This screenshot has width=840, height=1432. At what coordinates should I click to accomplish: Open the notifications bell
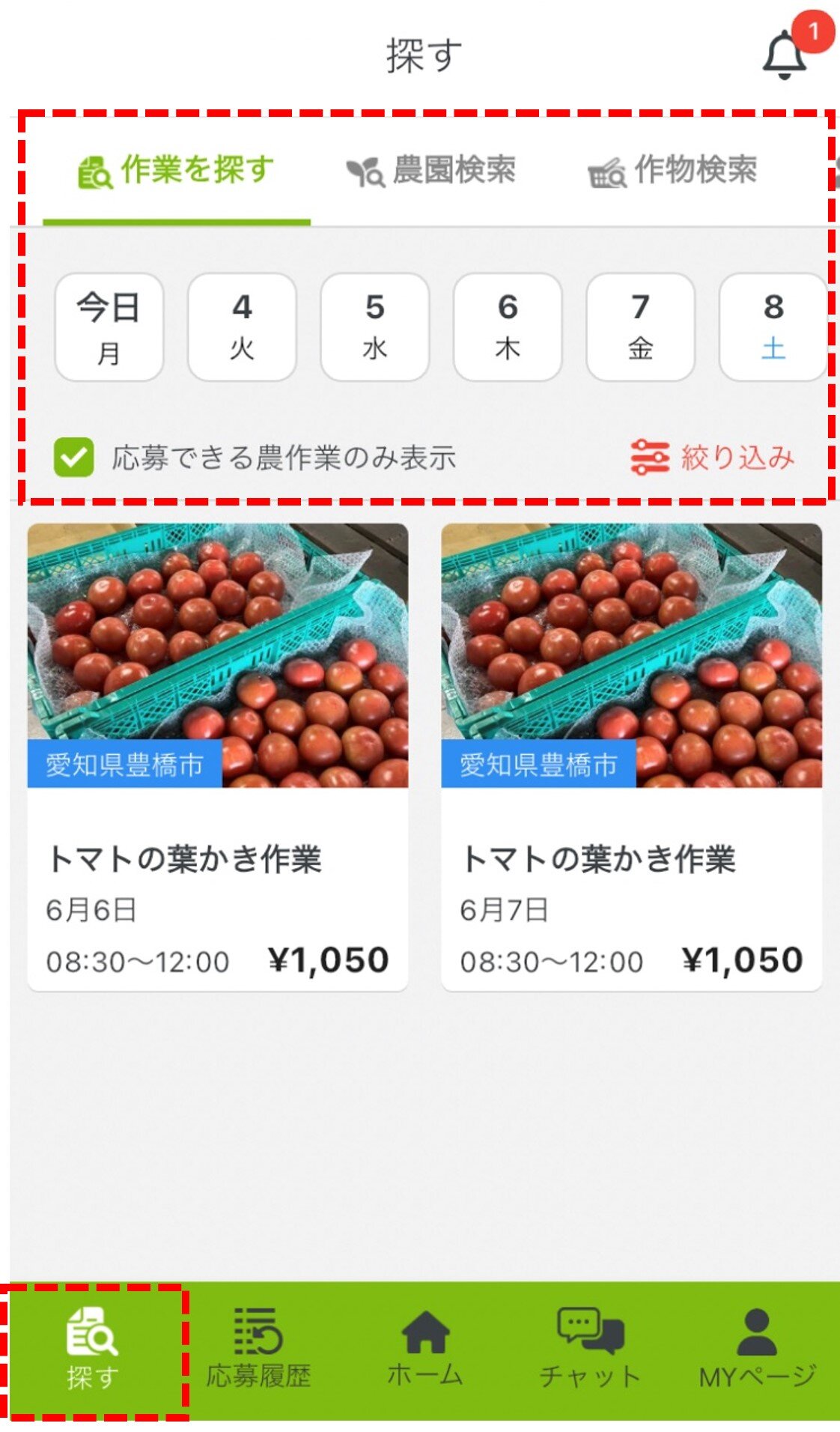tap(785, 55)
